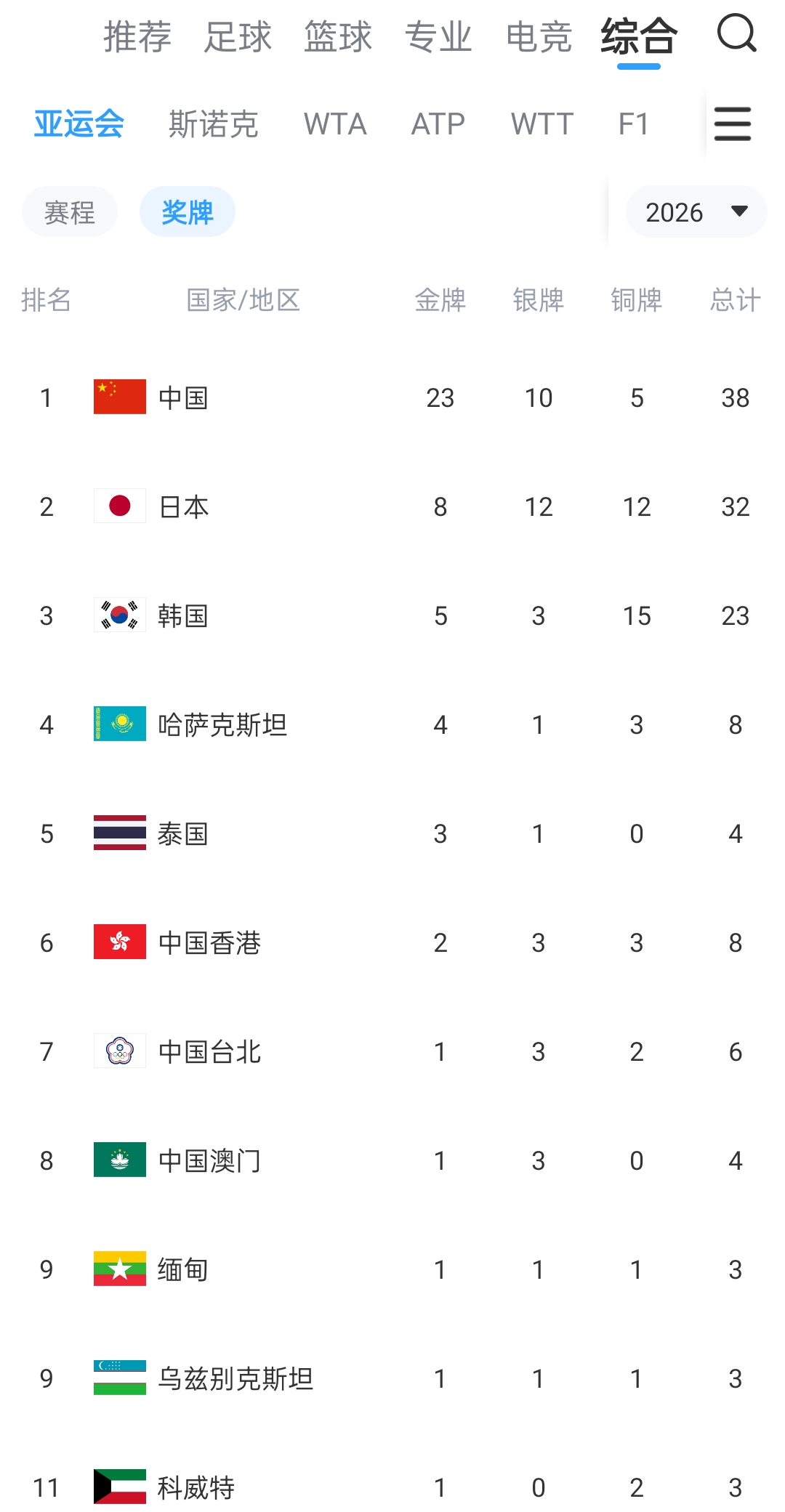
Task: Switch to the 推荐 tab
Action: [x=137, y=37]
